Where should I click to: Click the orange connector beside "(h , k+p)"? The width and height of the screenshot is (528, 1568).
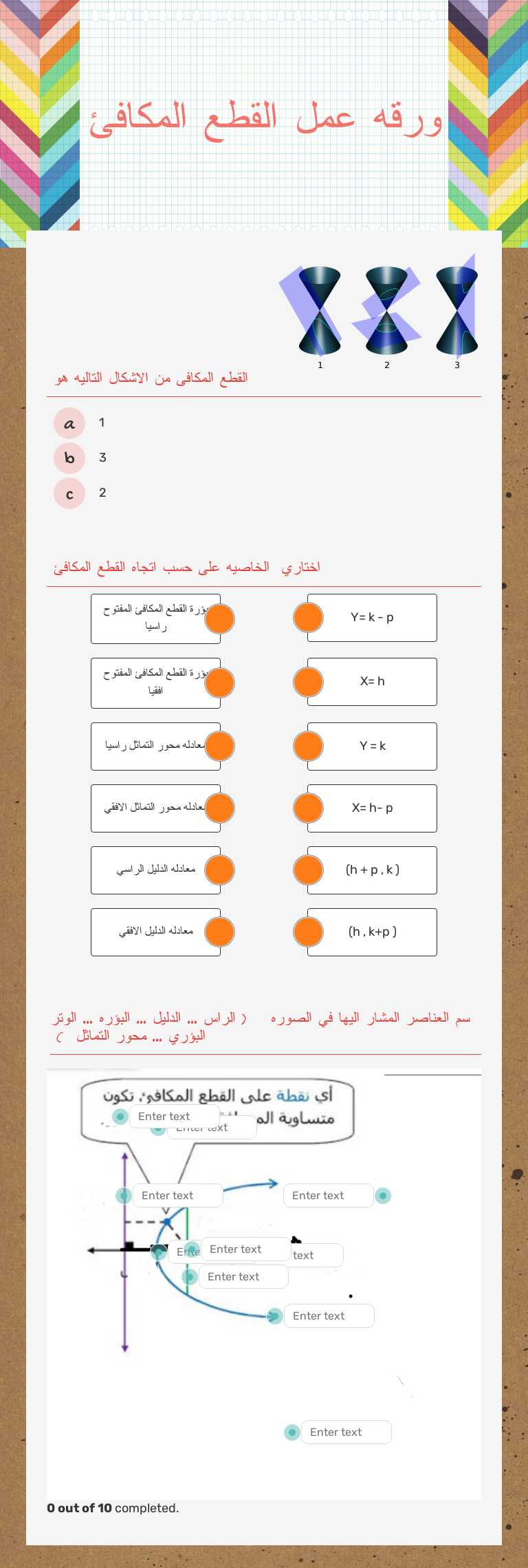tap(307, 932)
